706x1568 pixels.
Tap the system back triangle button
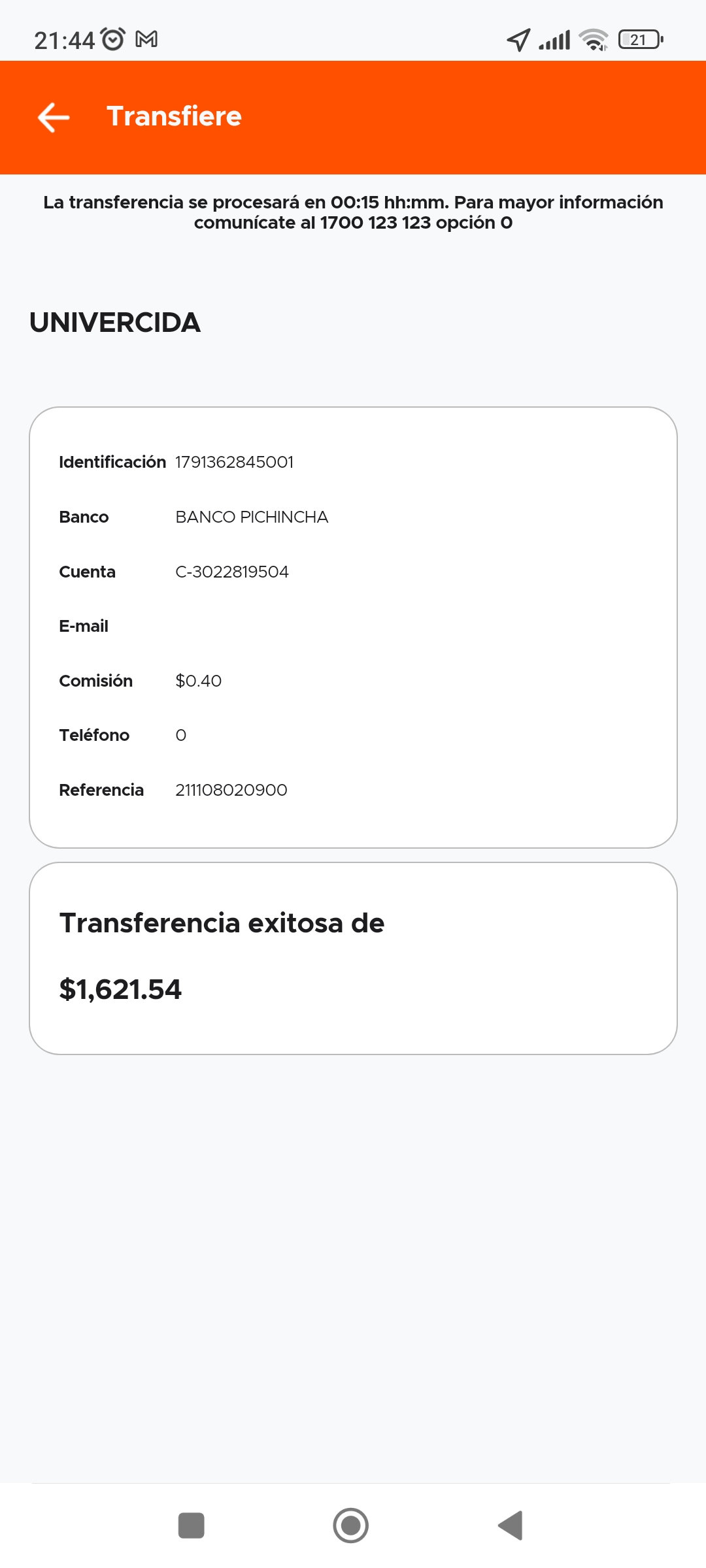coord(511,1526)
